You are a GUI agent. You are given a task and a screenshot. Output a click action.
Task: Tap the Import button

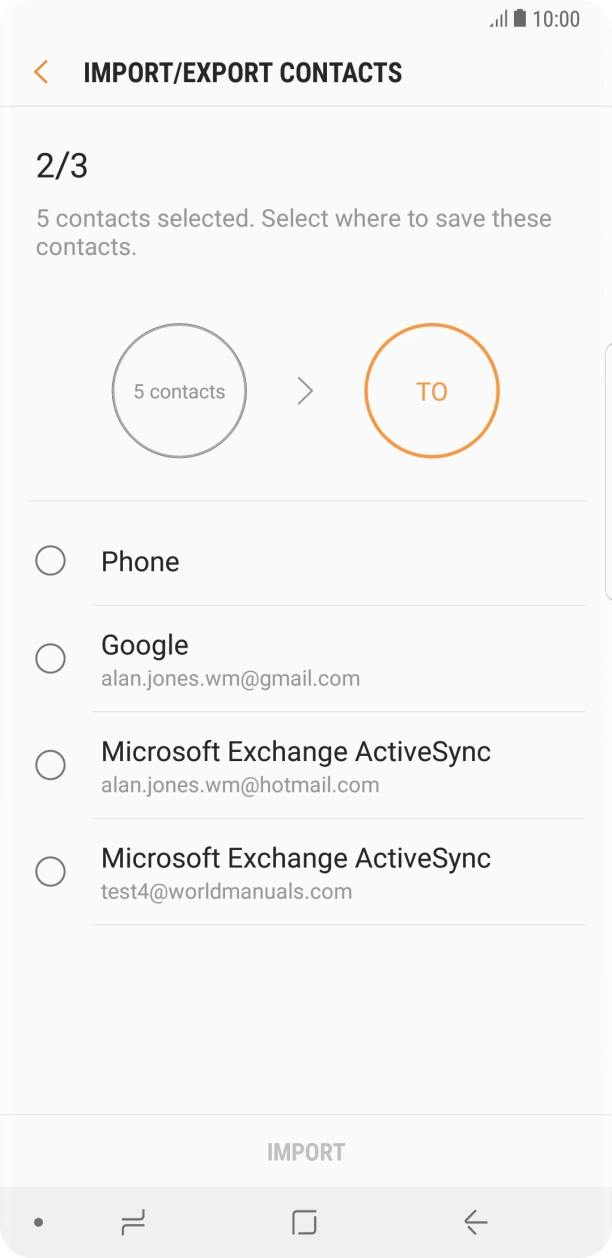click(306, 1152)
